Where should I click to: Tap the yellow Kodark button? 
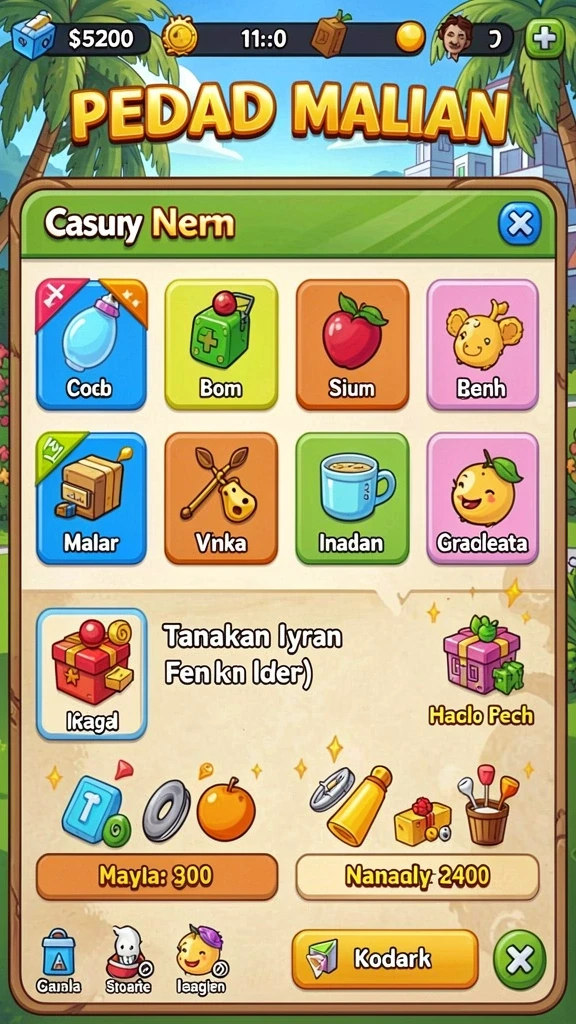[385, 959]
